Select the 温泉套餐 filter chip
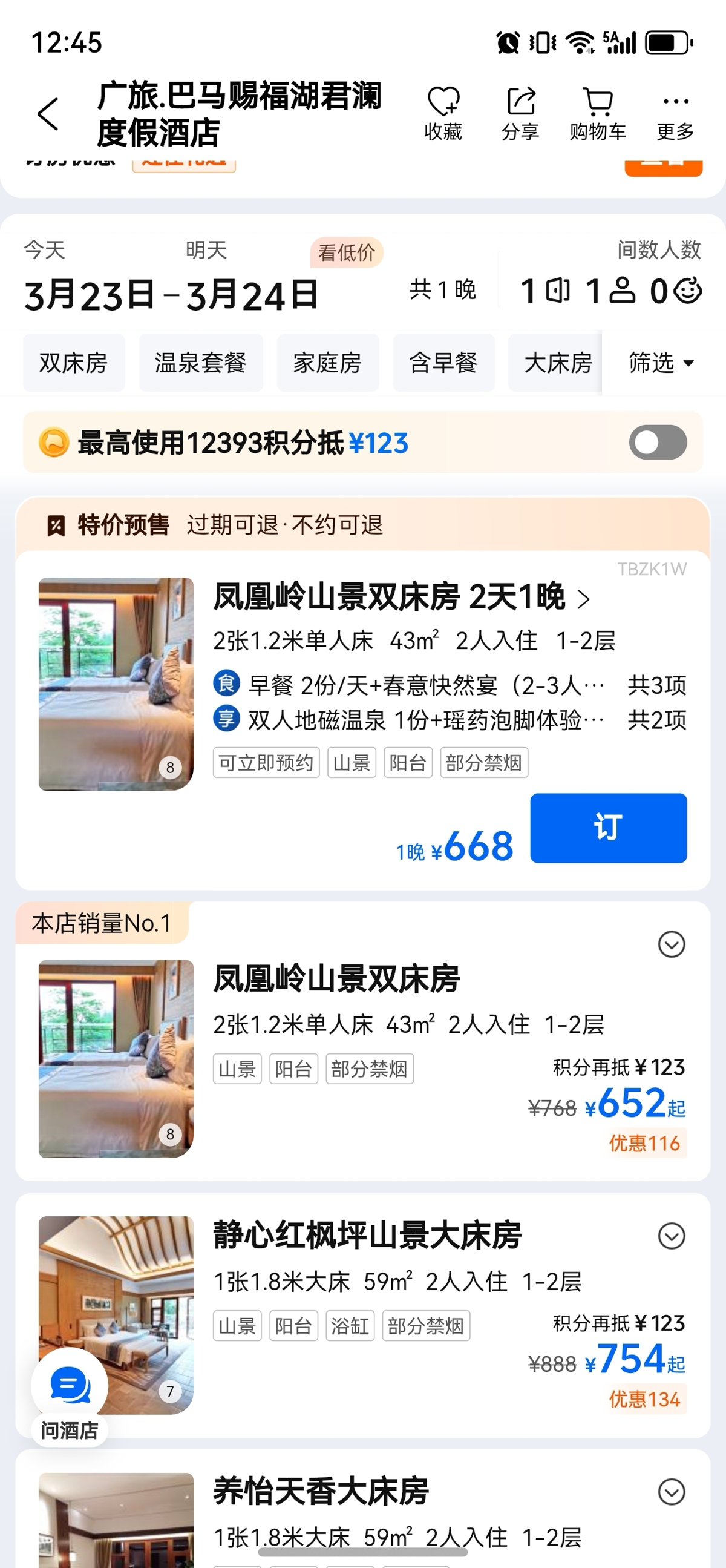 click(x=201, y=363)
